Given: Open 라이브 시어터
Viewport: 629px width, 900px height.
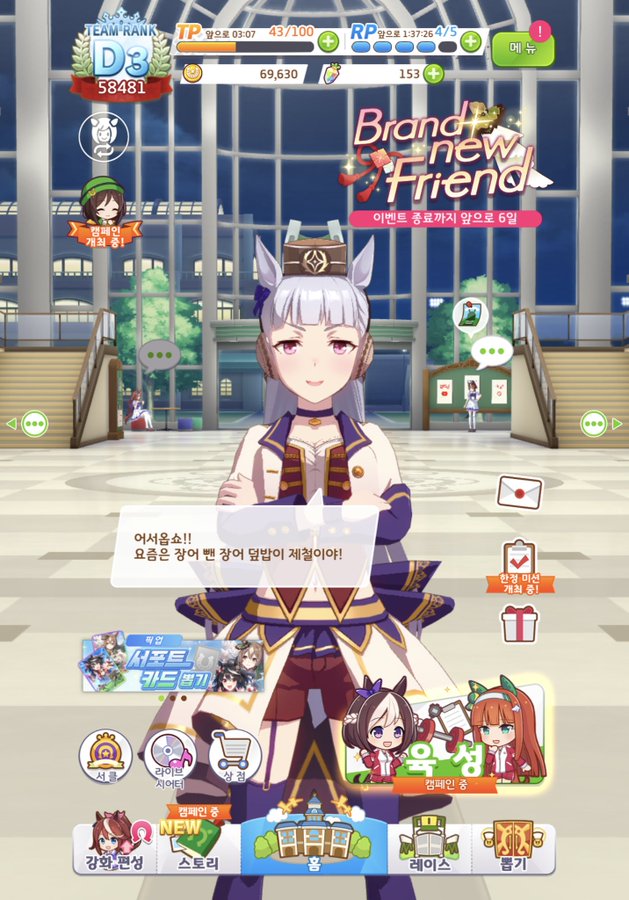Looking at the screenshot, I should tap(169, 757).
